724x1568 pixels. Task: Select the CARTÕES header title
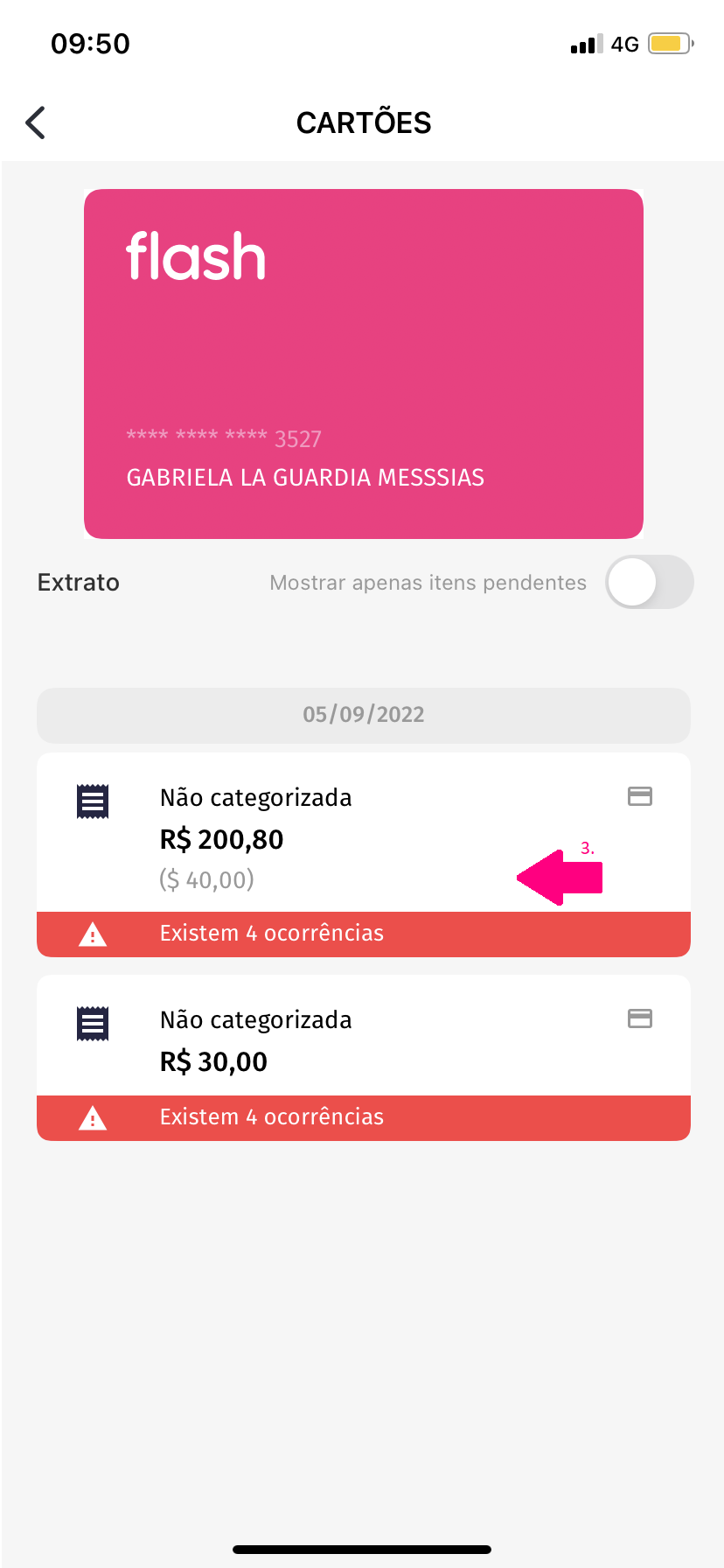pyautogui.click(x=362, y=122)
